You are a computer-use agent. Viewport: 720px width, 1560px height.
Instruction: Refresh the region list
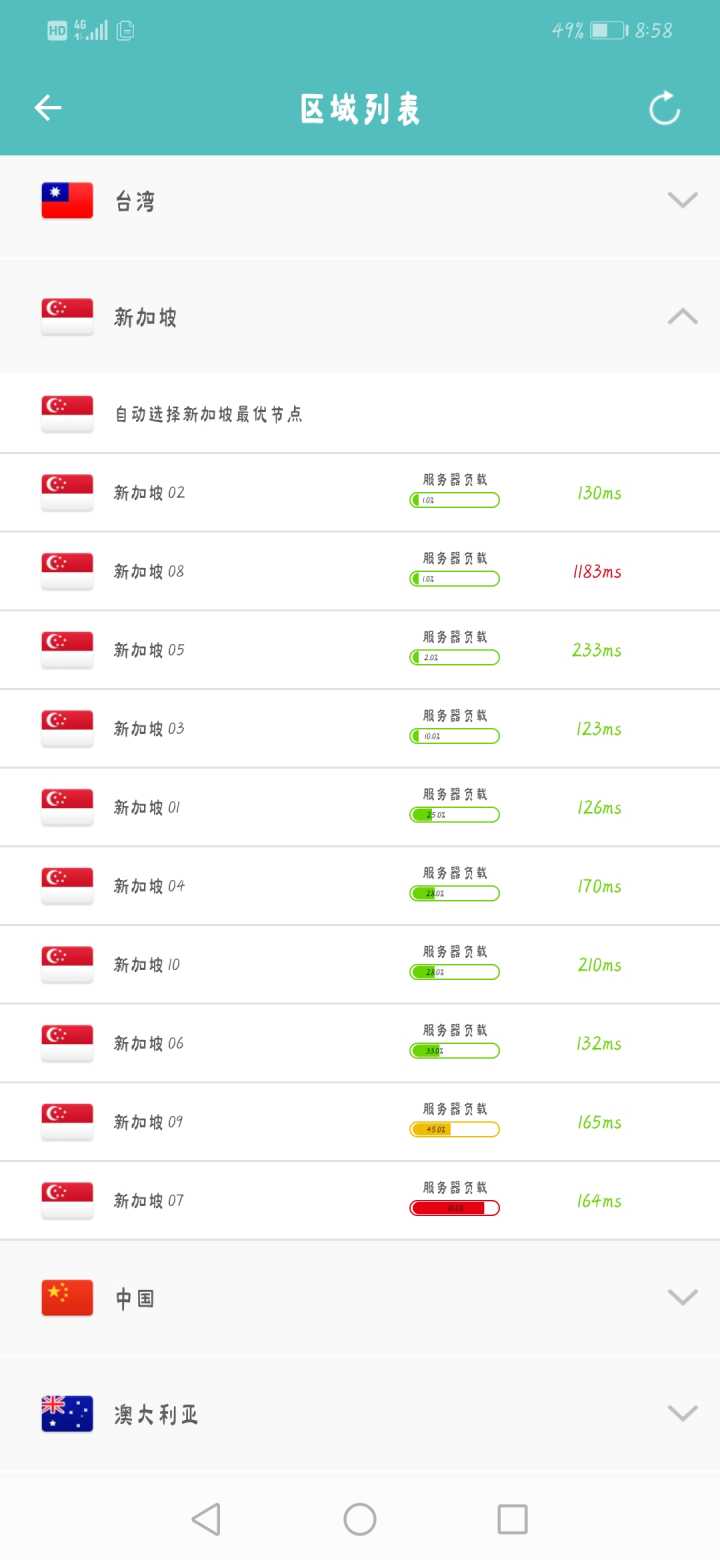click(664, 108)
